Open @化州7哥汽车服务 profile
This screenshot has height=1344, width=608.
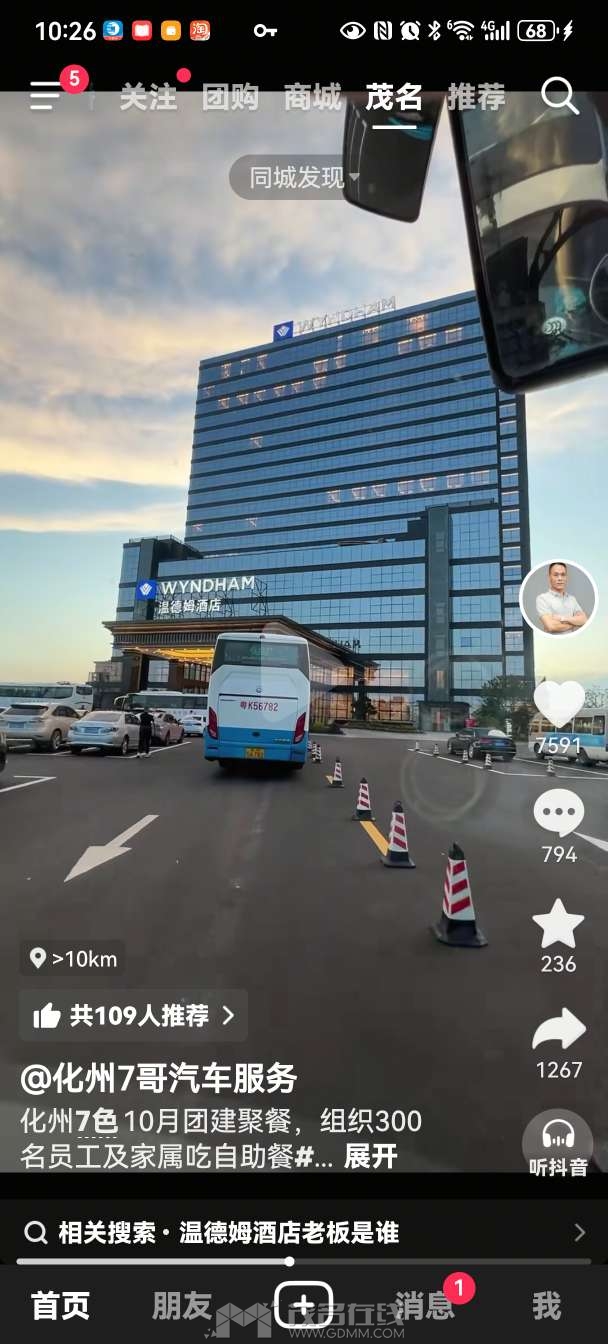(159, 1078)
